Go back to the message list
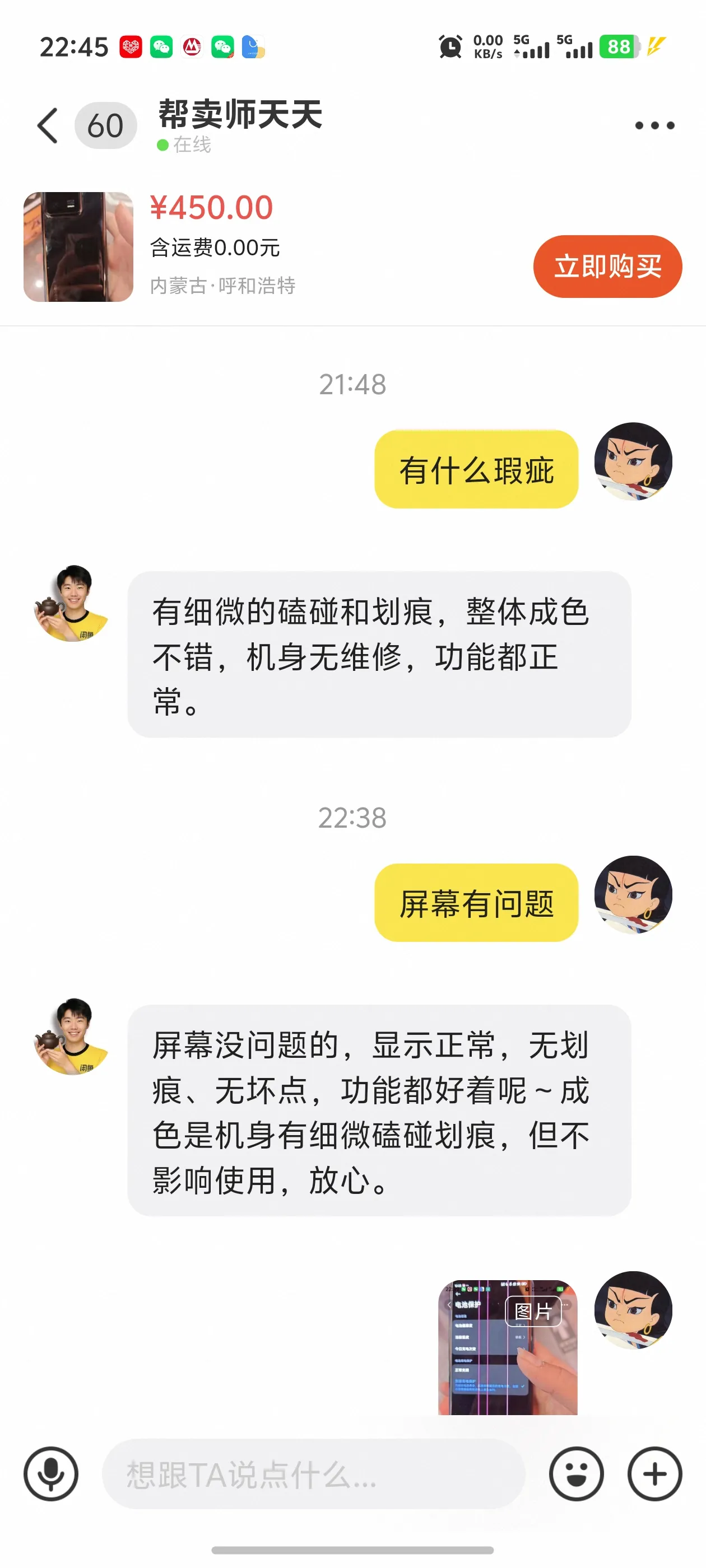 tap(48, 126)
